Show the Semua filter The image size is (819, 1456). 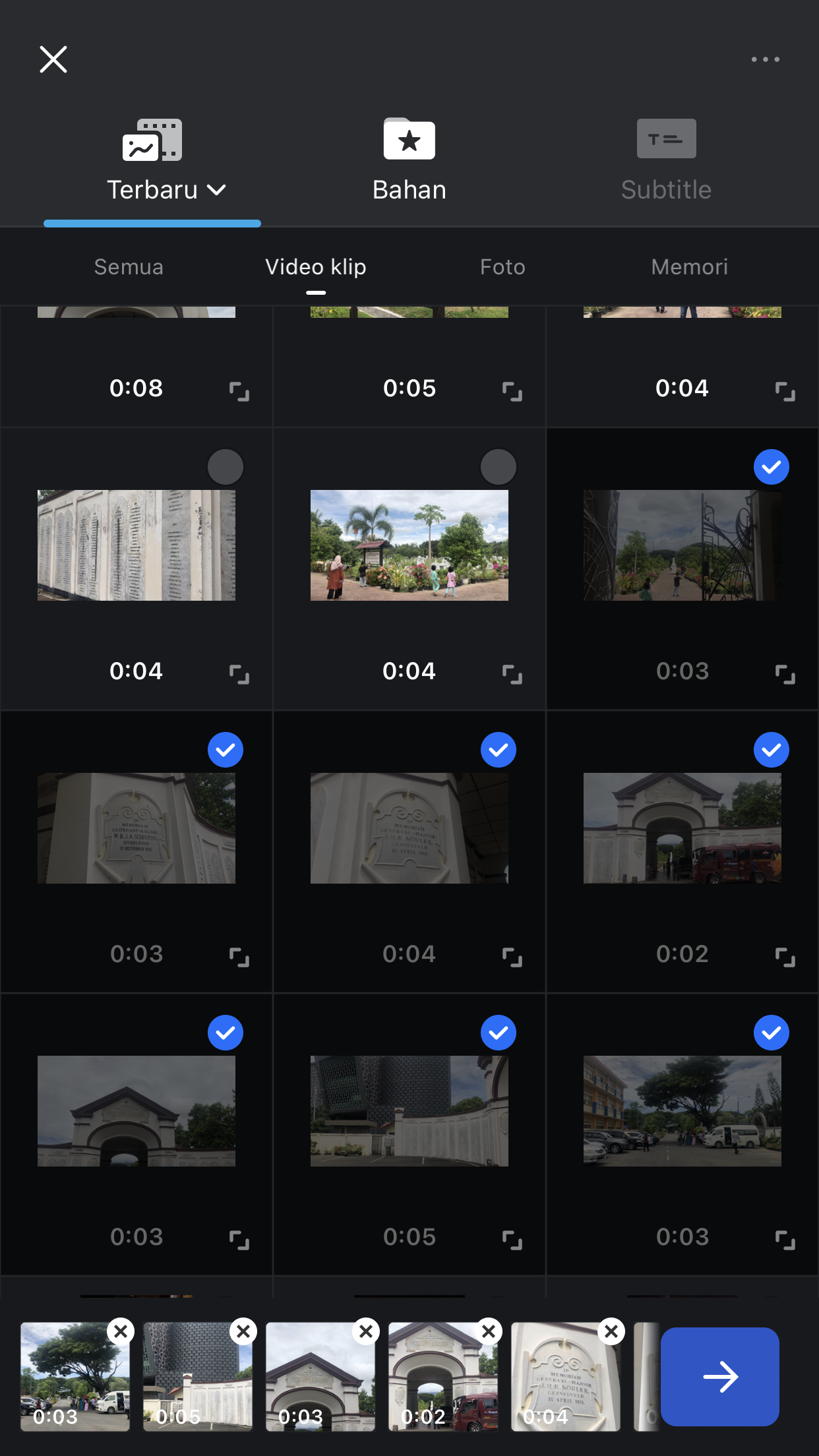[129, 267]
